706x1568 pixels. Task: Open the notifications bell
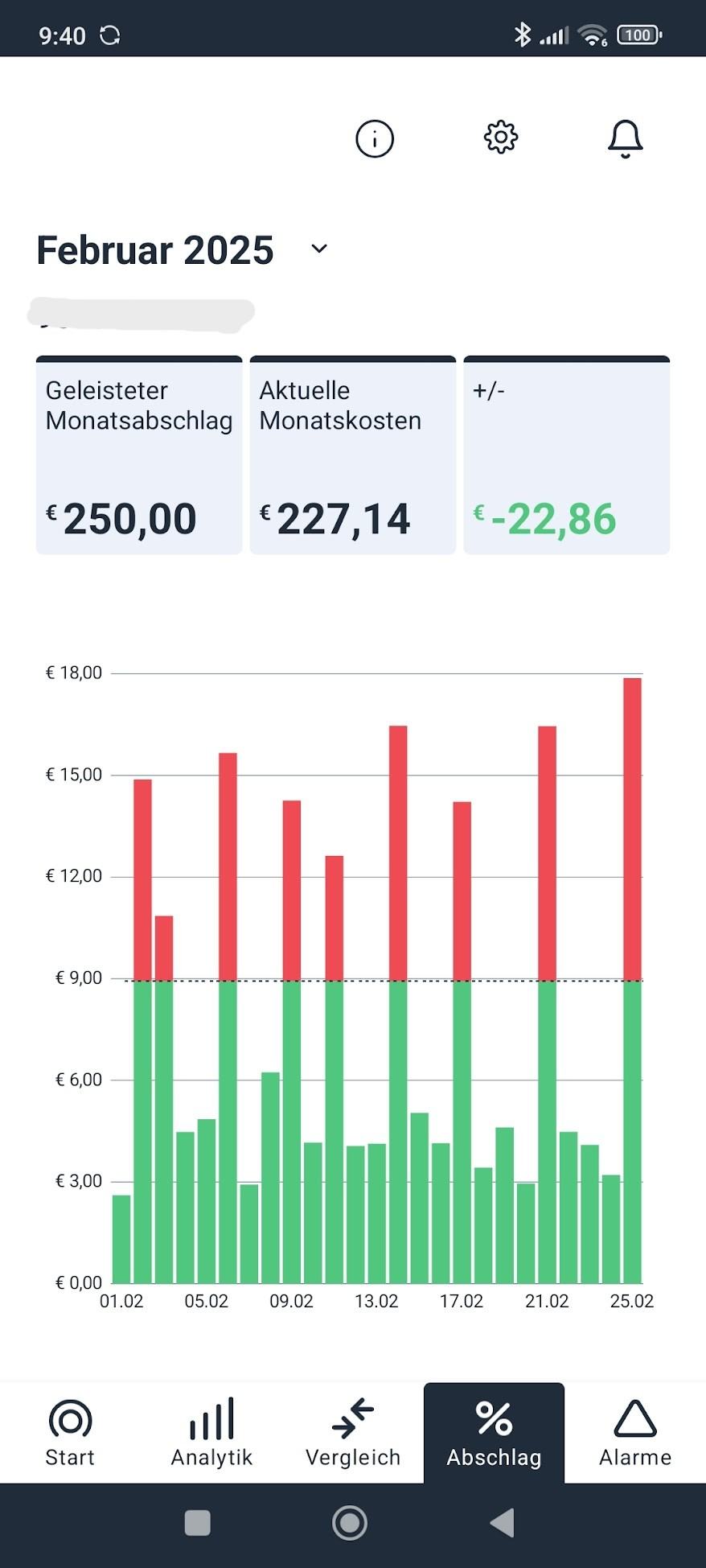click(x=625, y=138)
